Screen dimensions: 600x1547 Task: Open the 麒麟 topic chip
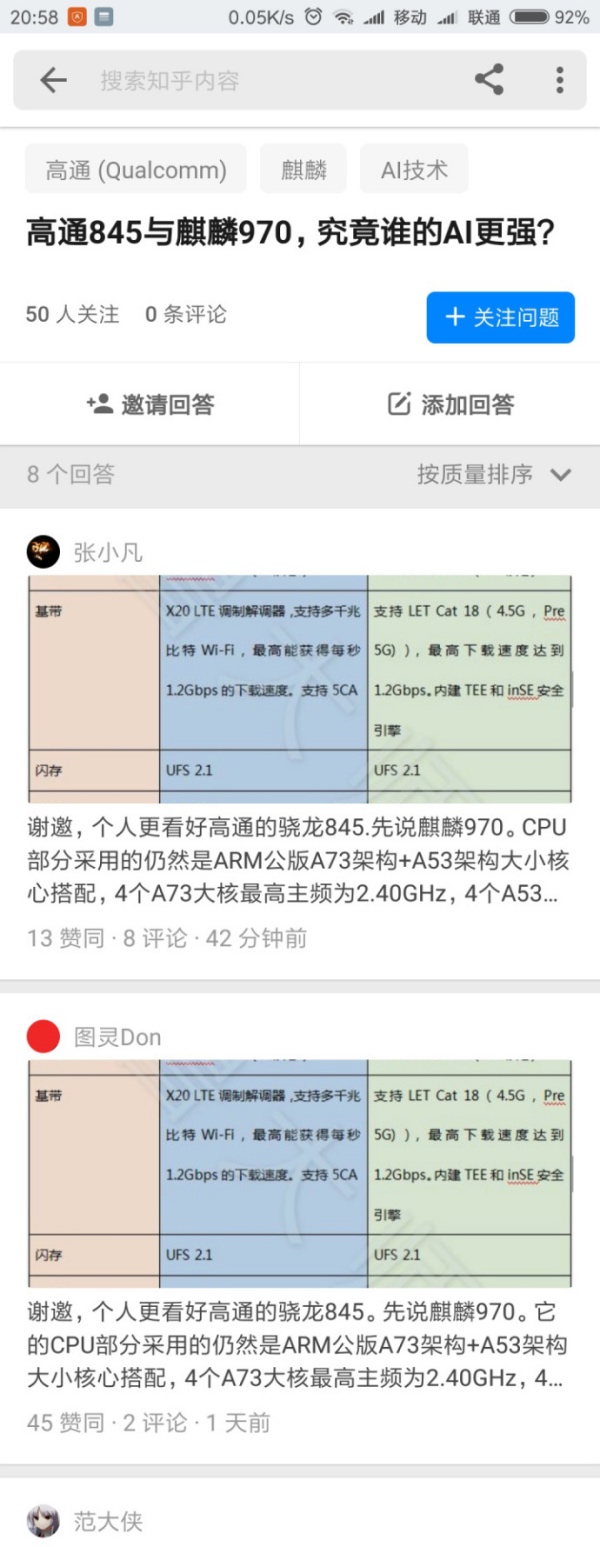pyautogui.click(x=303, y=170)
